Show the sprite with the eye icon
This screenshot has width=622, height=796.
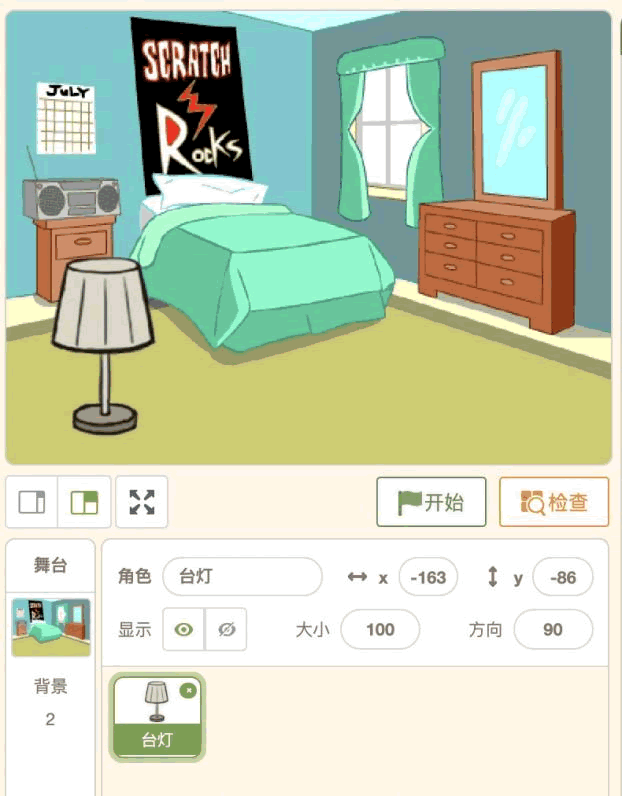pos(183,629)
